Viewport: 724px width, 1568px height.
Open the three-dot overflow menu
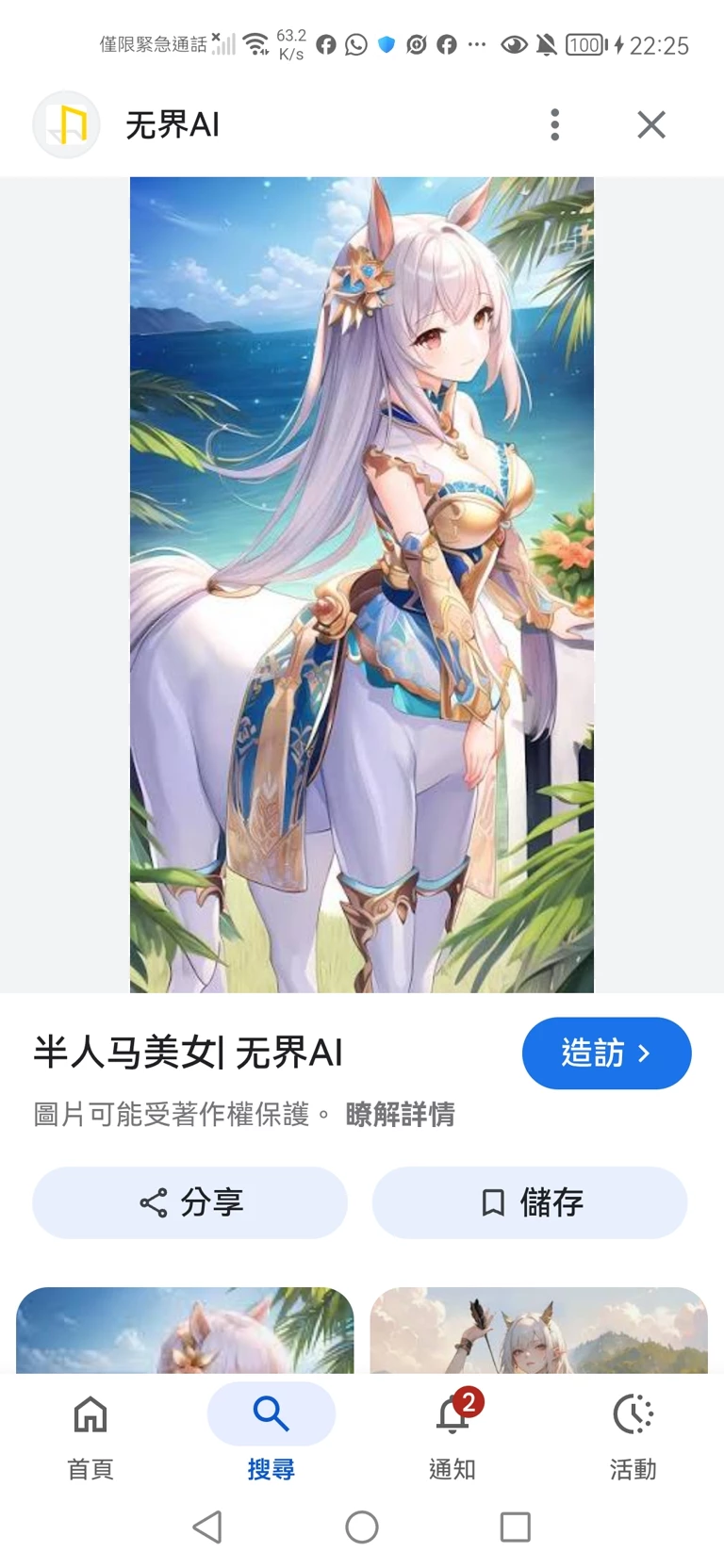point(554,124)
